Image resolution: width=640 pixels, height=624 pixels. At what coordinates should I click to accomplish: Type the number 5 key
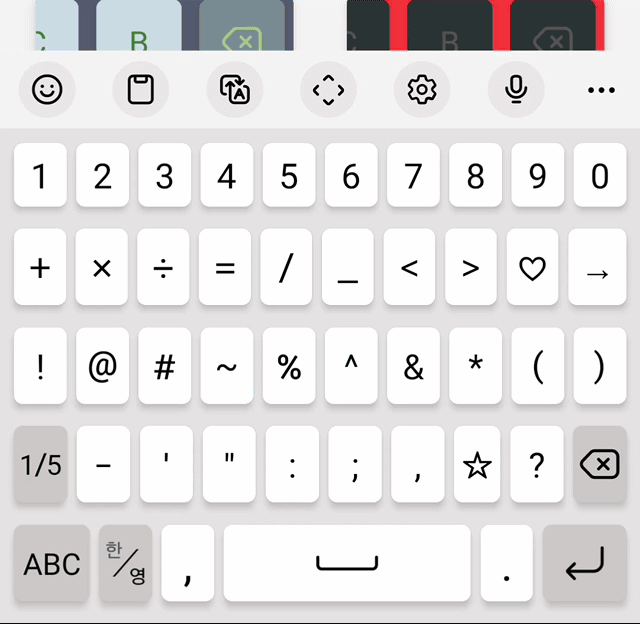click(289, 177)
